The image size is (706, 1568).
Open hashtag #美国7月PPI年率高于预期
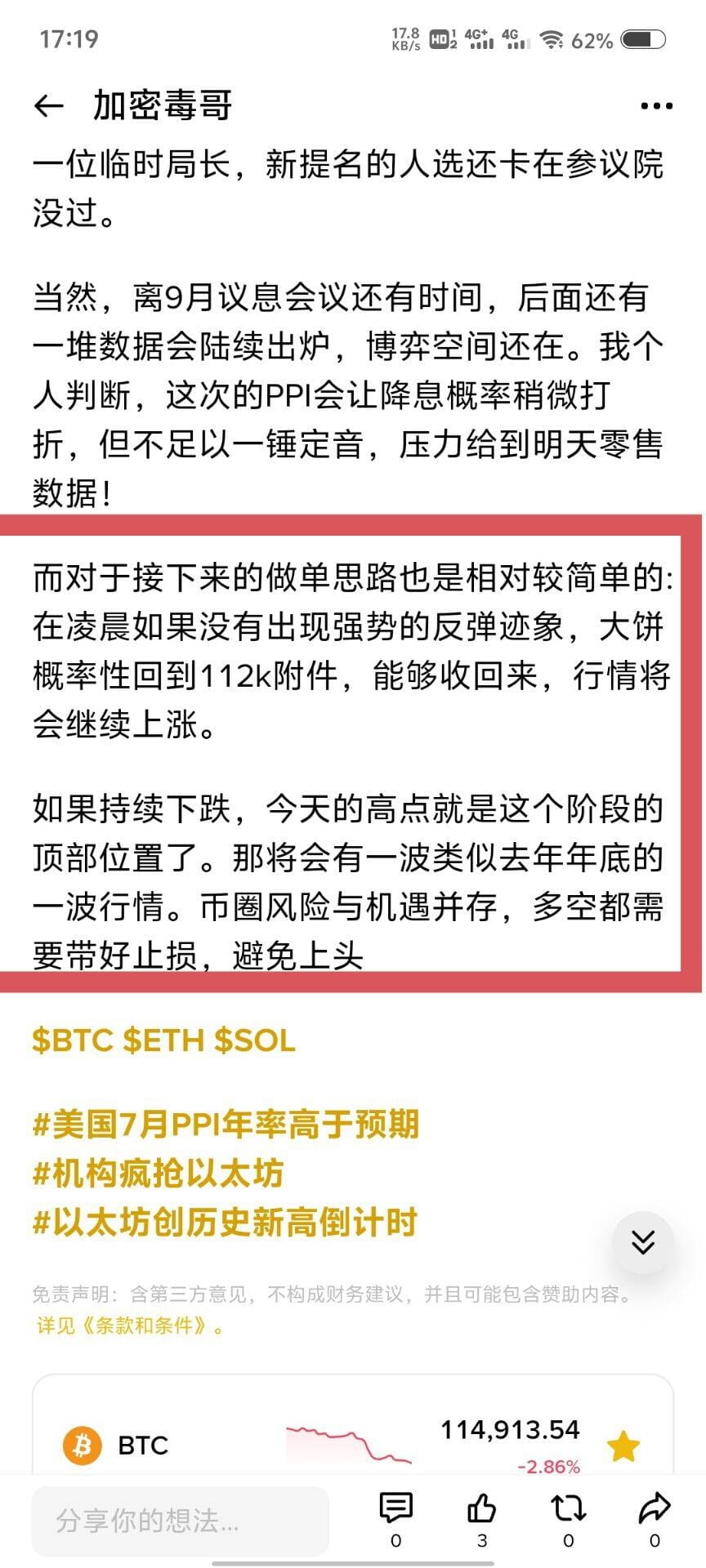[226, 1125]
